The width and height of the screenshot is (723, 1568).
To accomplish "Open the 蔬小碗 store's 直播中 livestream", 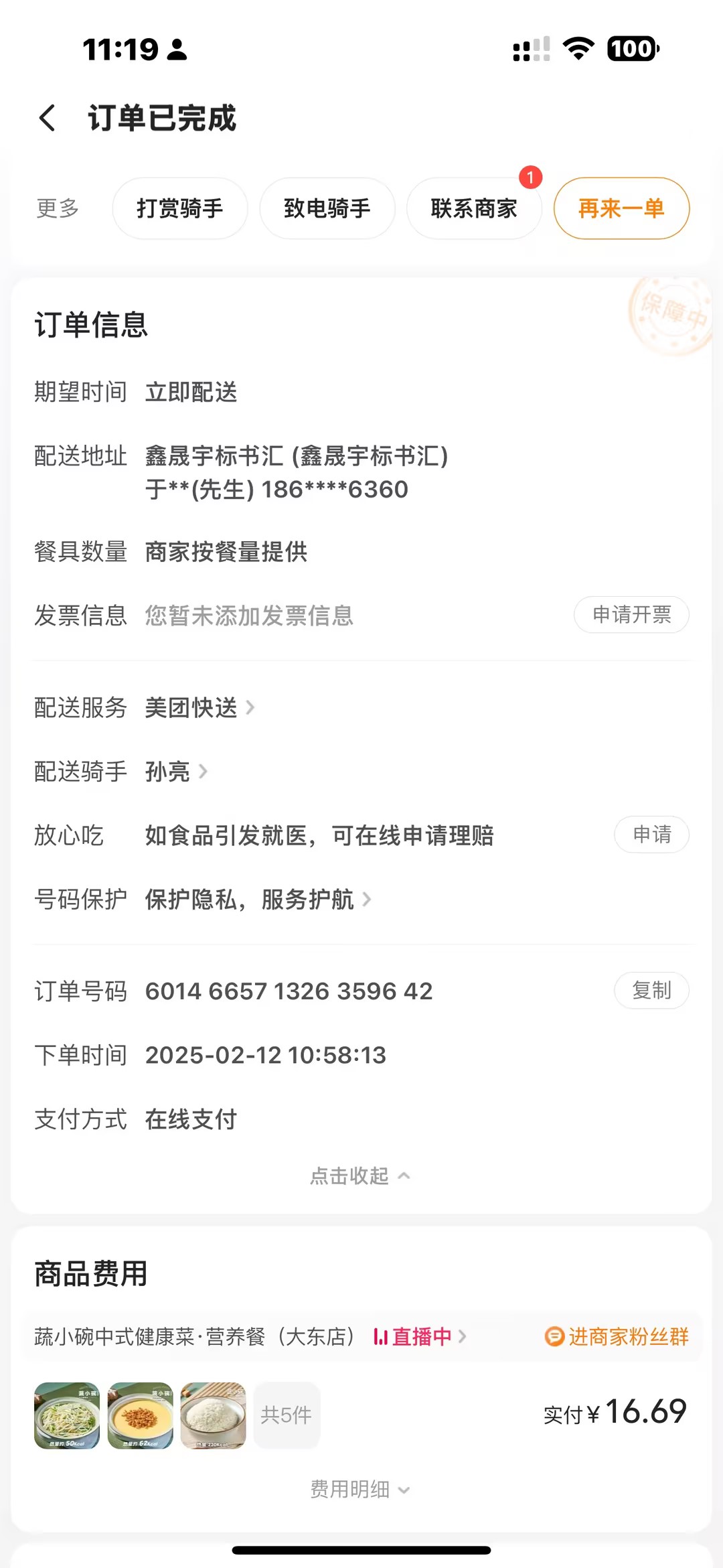I will tap(419, 1336).
